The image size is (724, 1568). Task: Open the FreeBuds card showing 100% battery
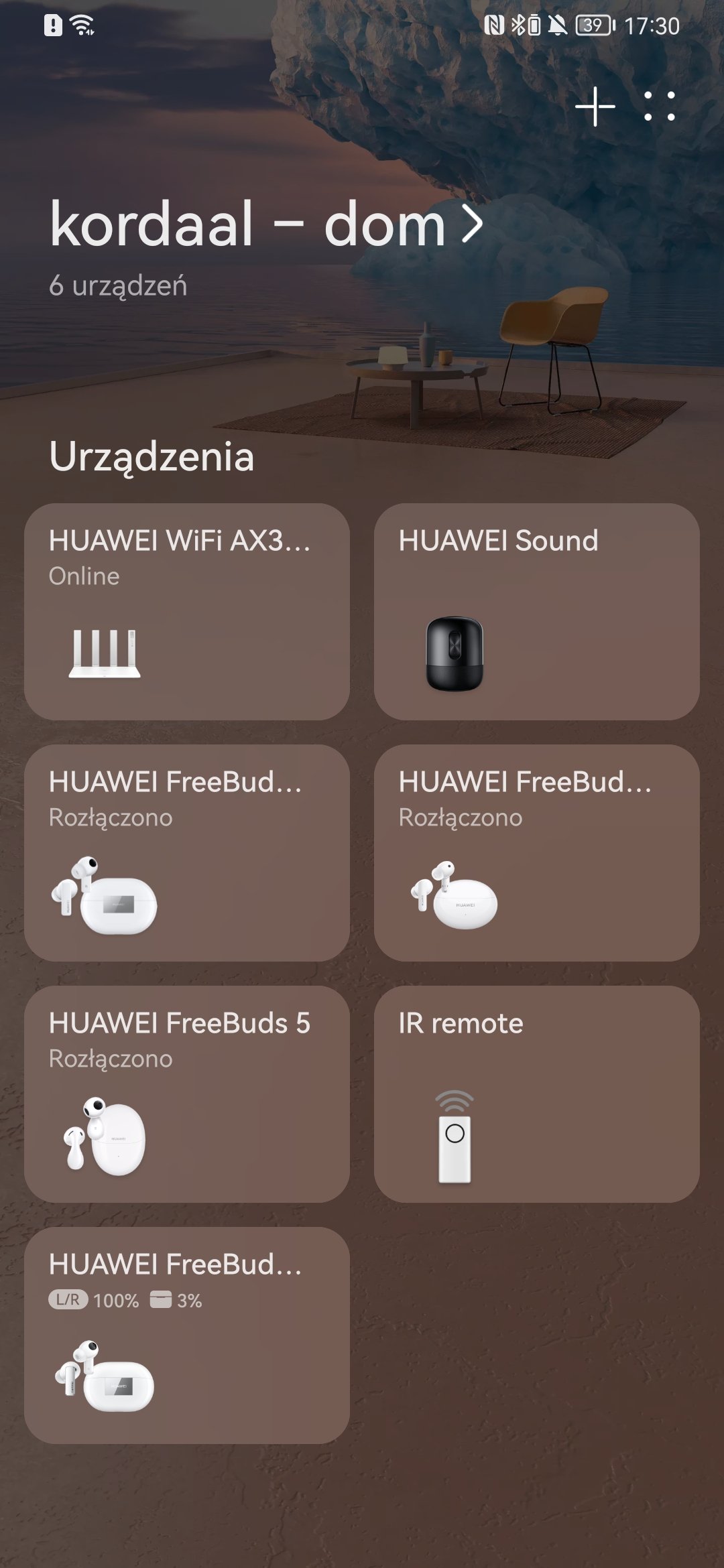tap(187, 1335)
